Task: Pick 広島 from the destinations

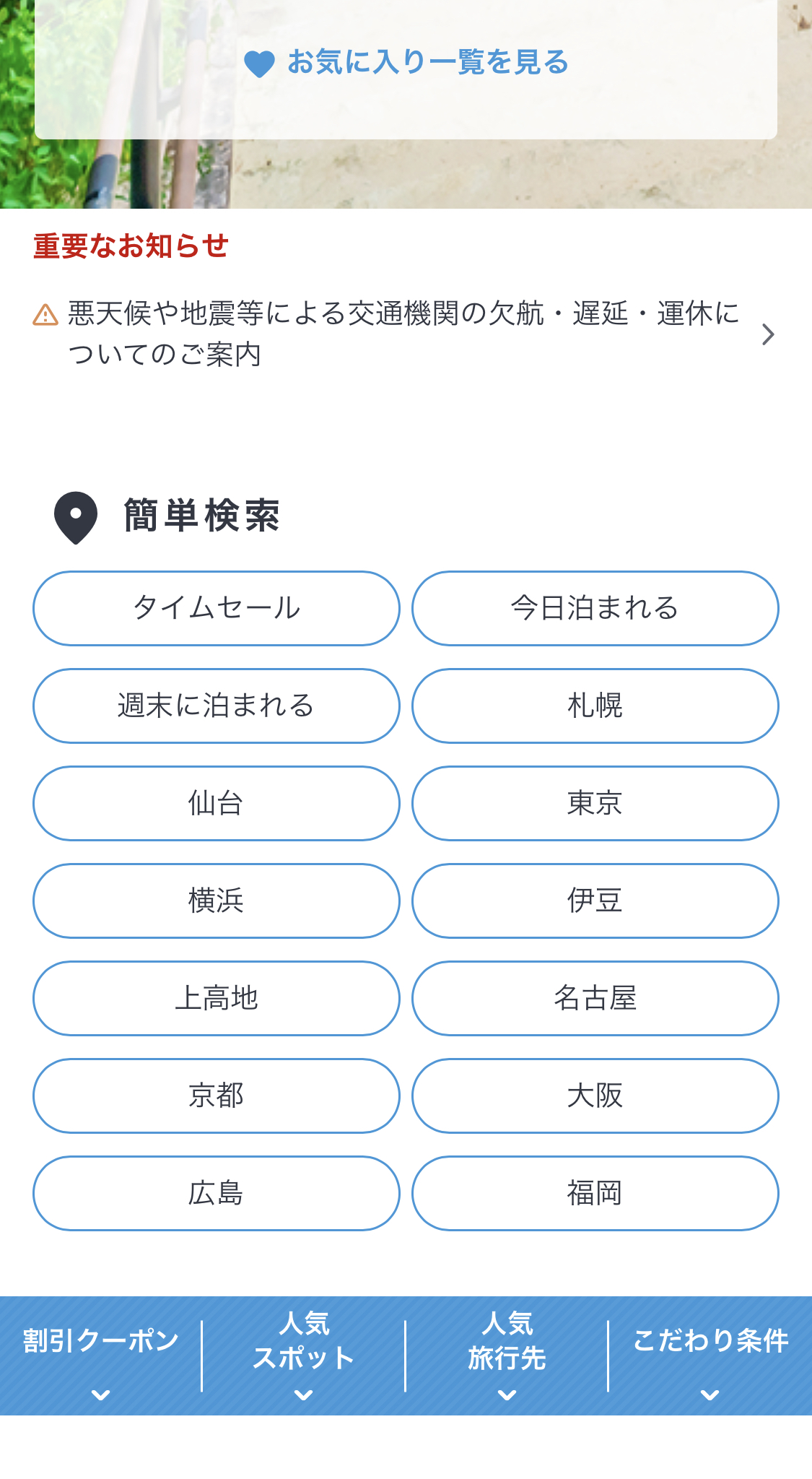Action: tap(217, 1193)
